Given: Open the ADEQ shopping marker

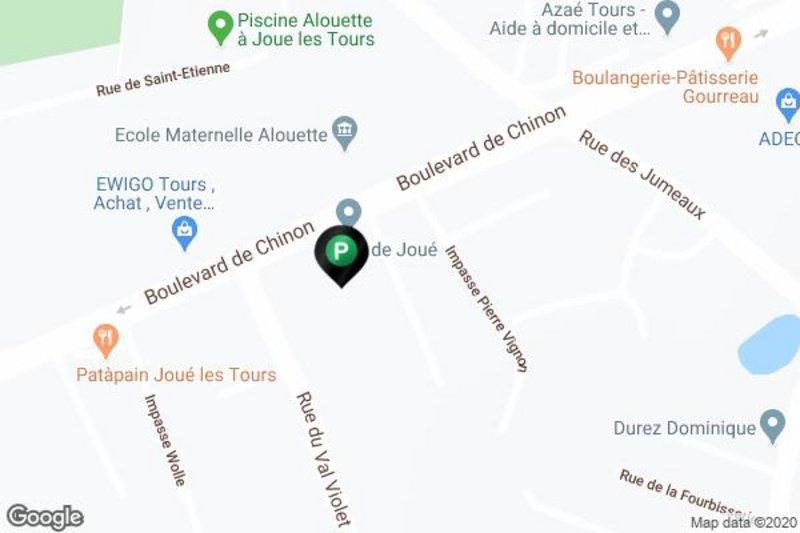Looking at the screenshot, I should tap(787, 102).
